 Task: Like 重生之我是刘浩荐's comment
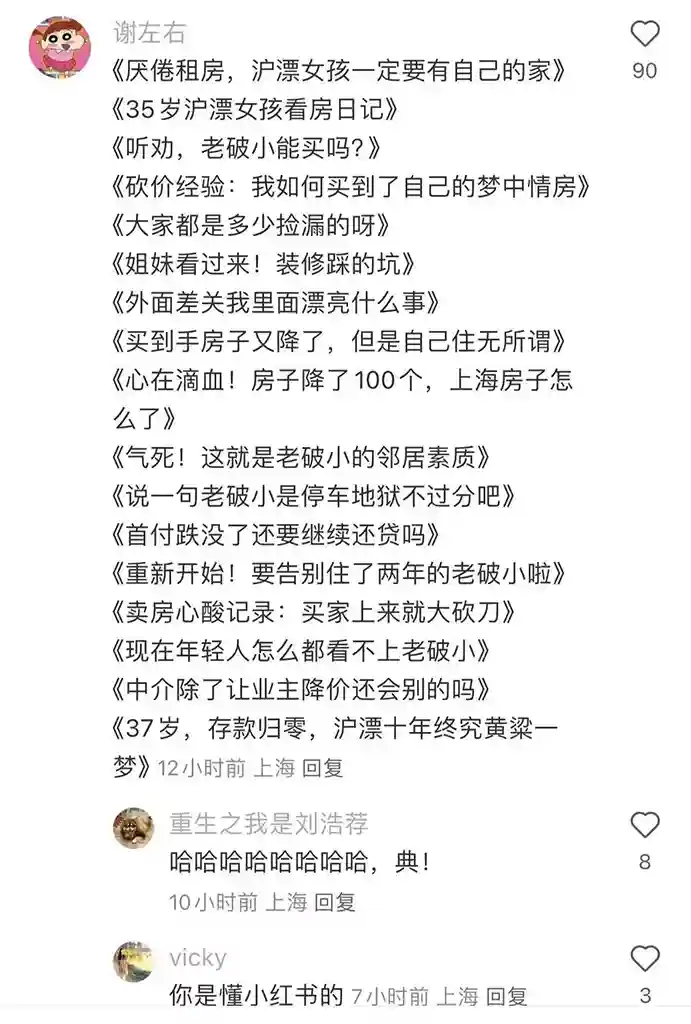point(646,825)
